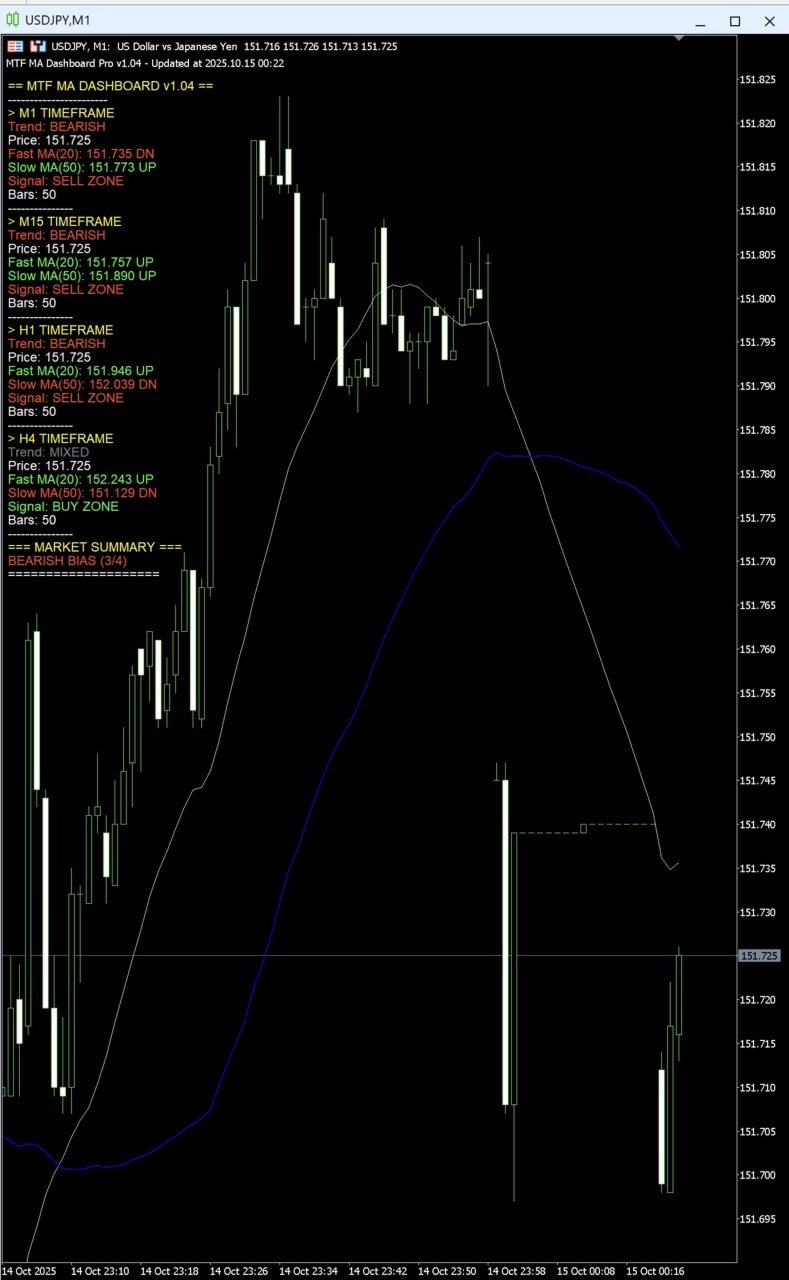Toggle the one-click trading panel icon
789x1280 pixels.
[x=38, y=47]
